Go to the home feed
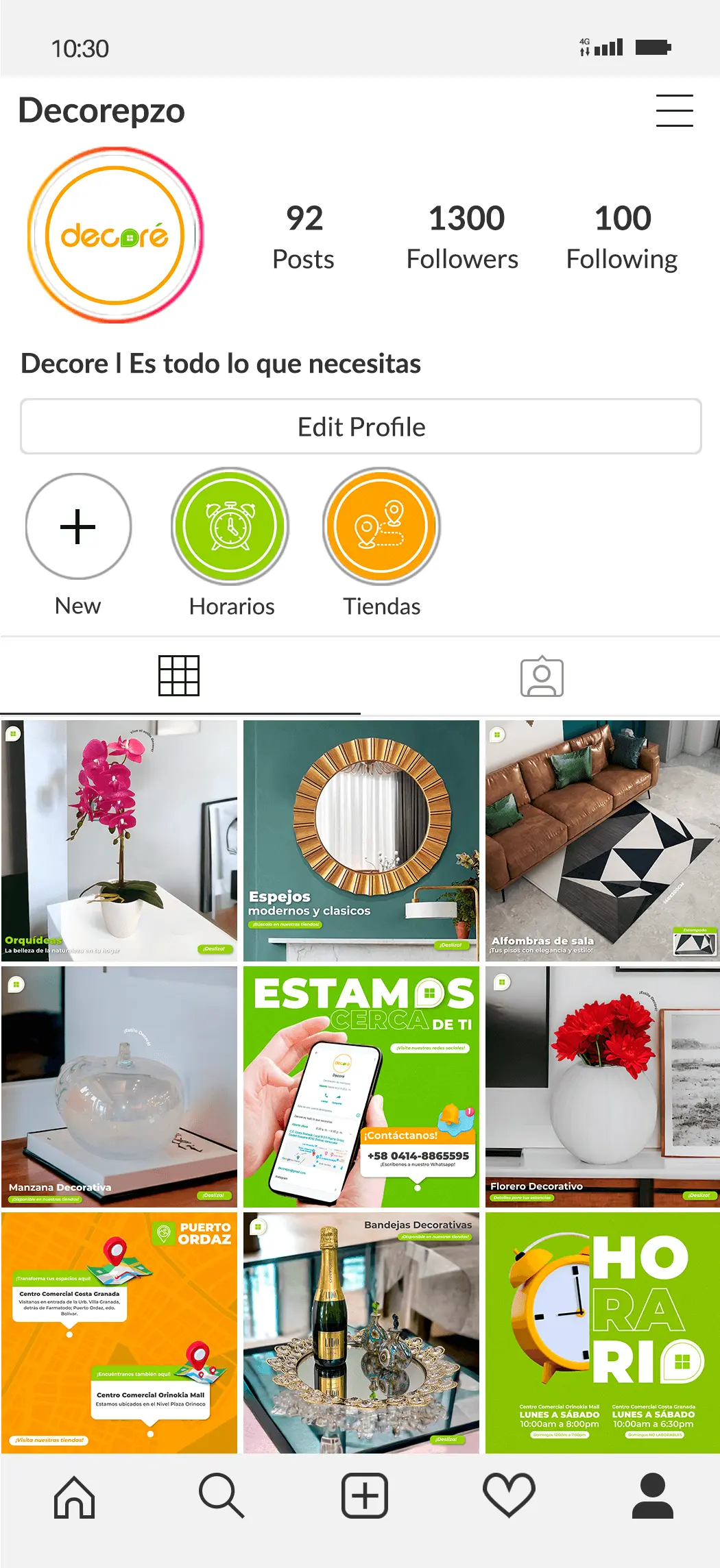 [x=74, y=1495]
